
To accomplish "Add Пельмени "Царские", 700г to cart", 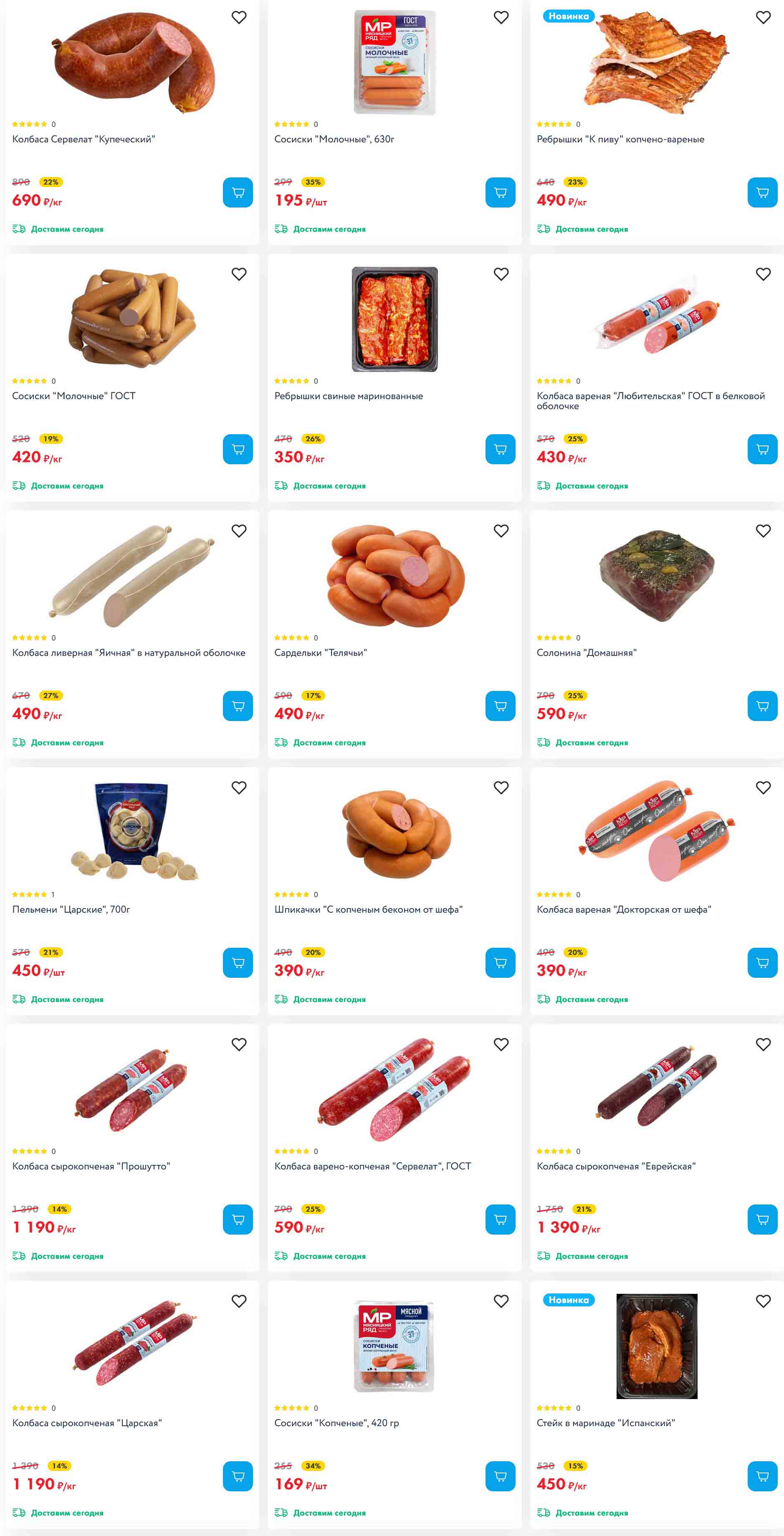I will pyautogui.click(x=237, y=962).
